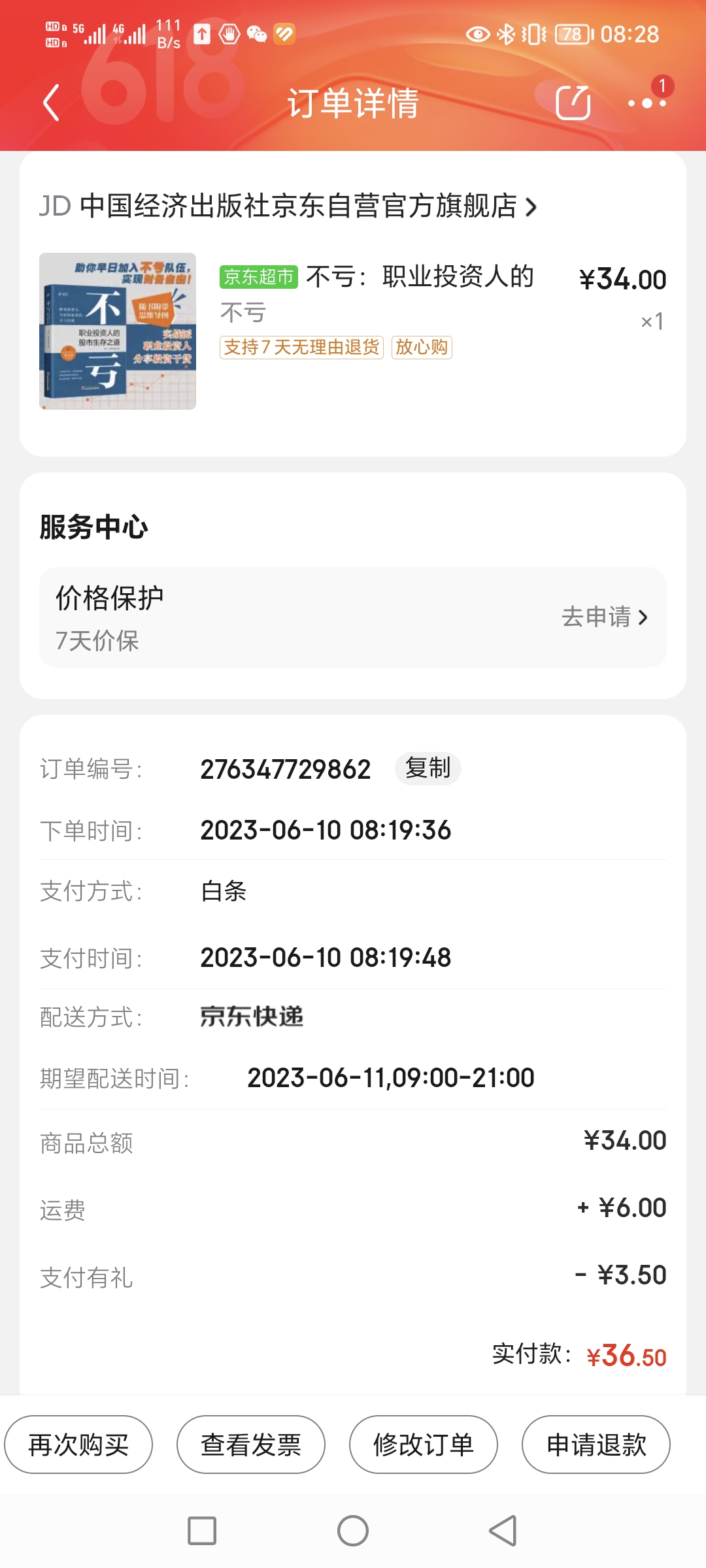The height and width of the screenshot is (1568, 706).
Task: Request a refund with 申请退款
Action: click(x=596, y=1445)
